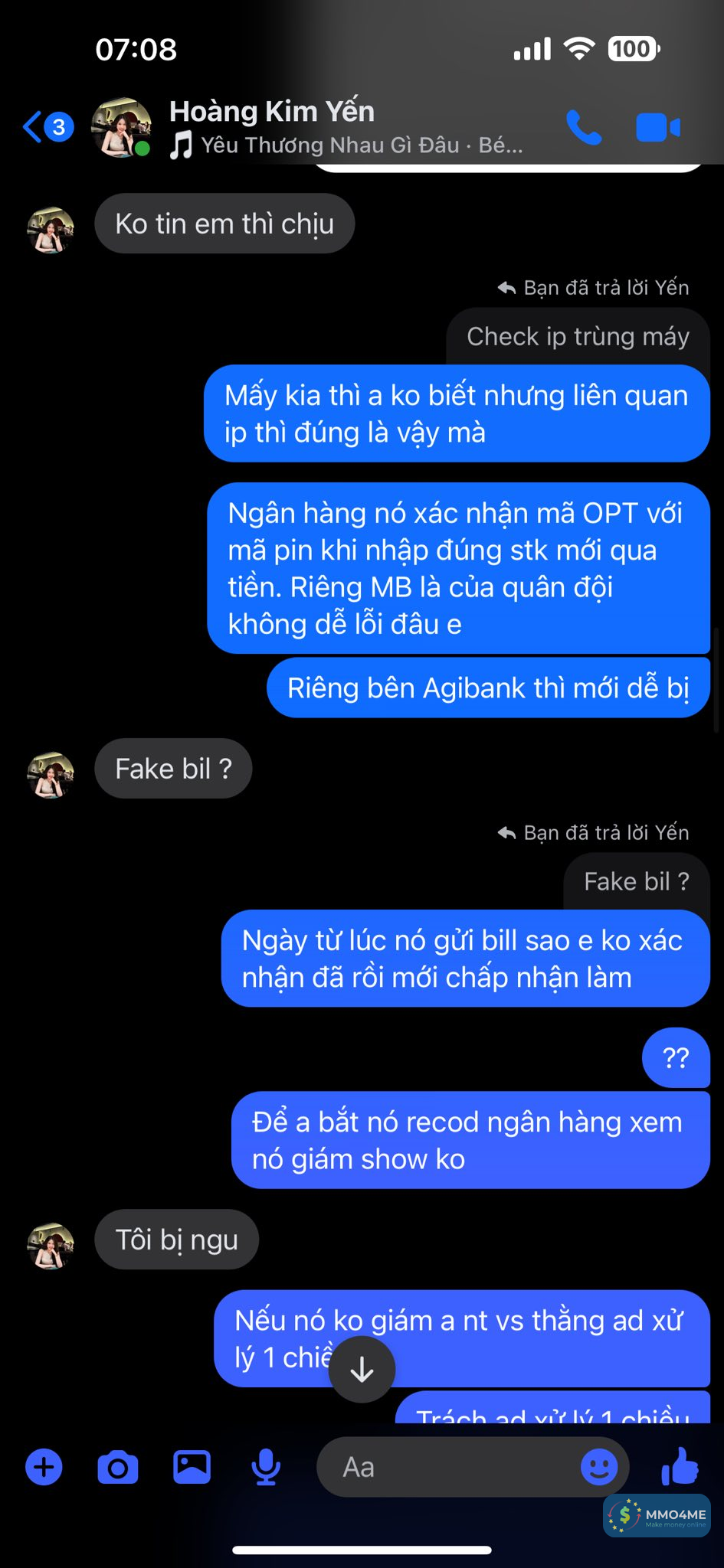The height and width of the screenshot is (1568, 724).
Task: Start a video call with Hoàng Kim Yến
Action: pos(657,127)
